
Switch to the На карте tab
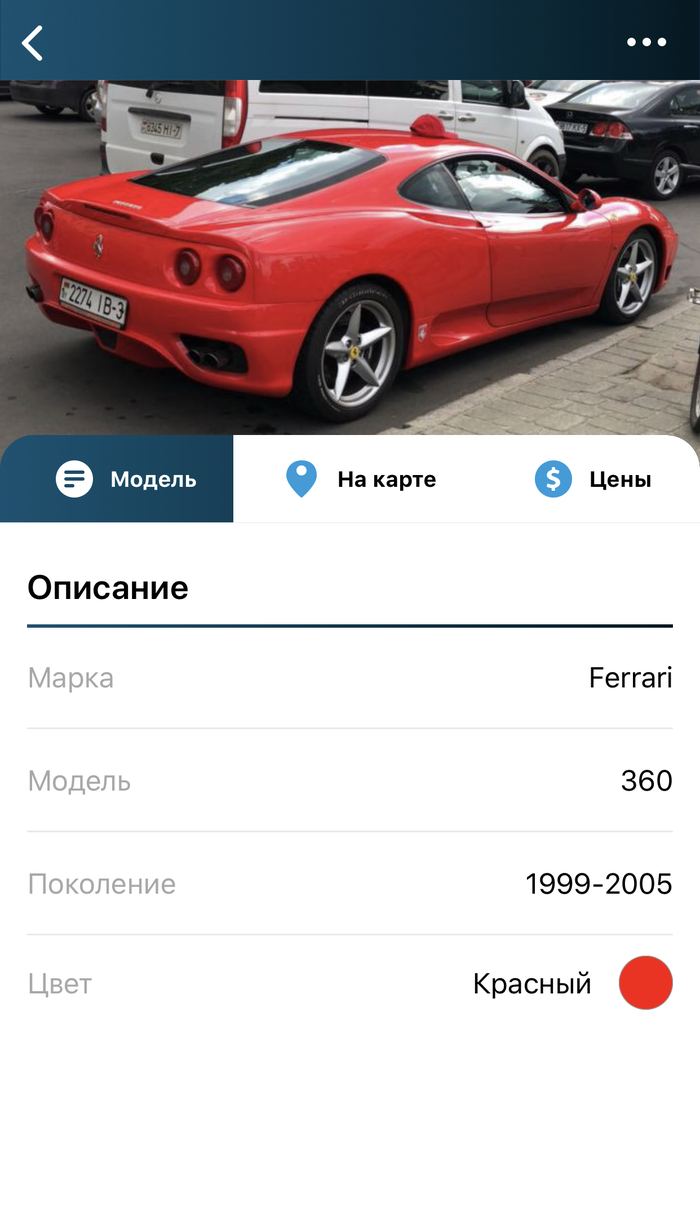361,479
